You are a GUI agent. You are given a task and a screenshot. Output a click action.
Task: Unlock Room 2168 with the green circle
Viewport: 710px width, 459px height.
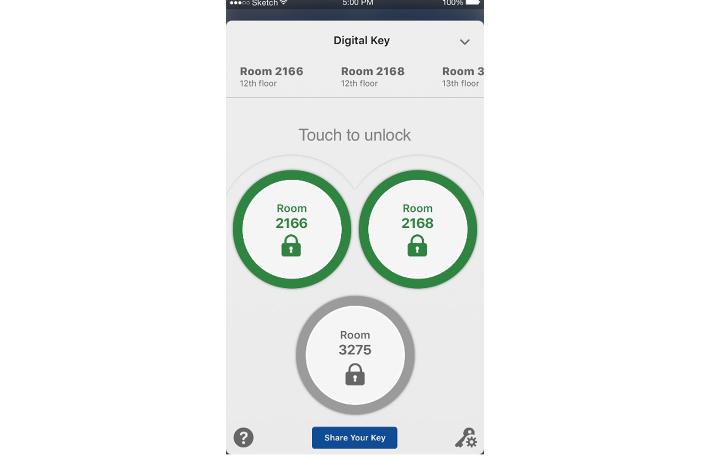pos(417,229)
